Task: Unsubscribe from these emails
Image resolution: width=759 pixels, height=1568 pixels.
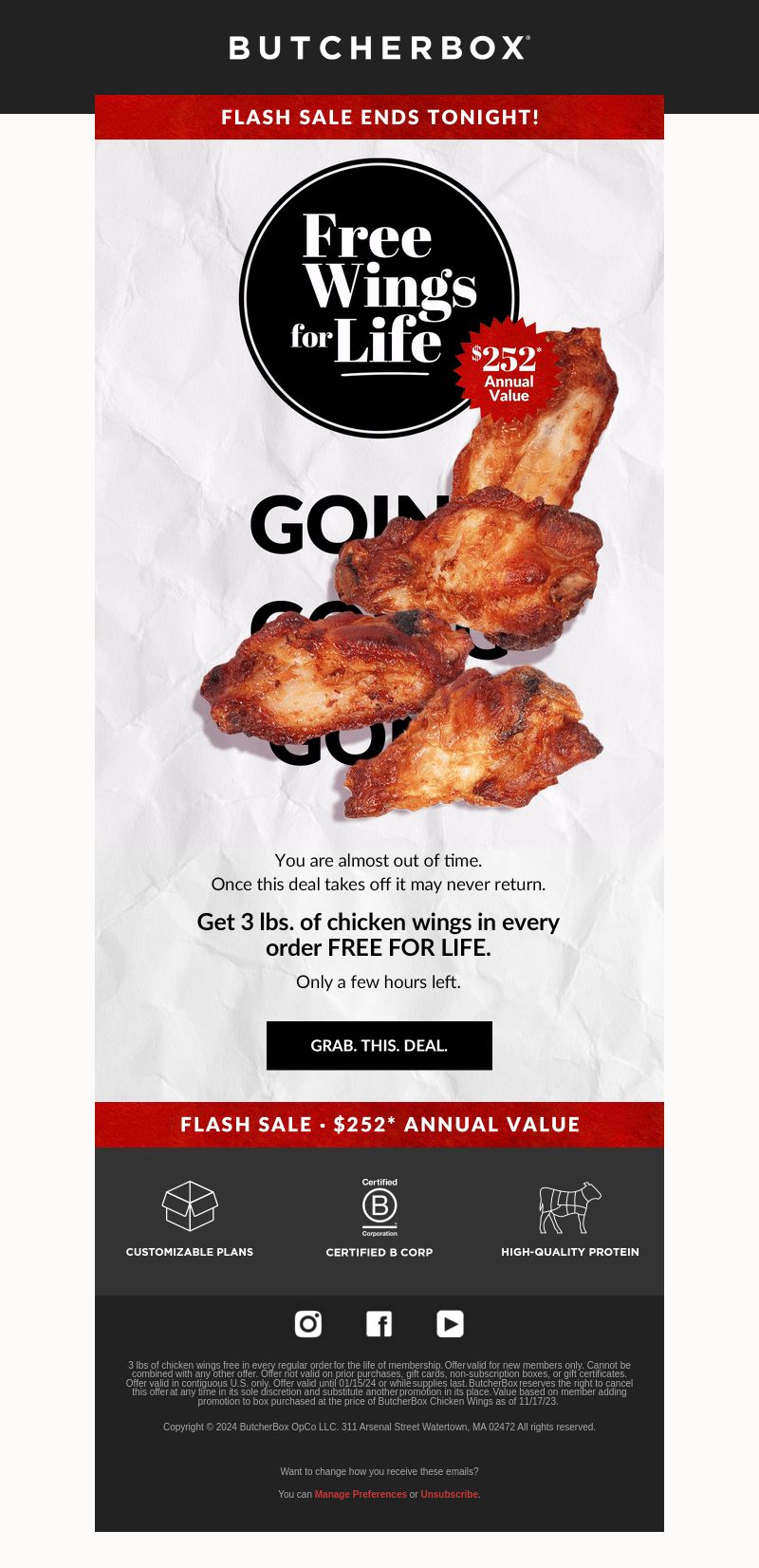Action: pyautogui.click(x=450, y=1494)
